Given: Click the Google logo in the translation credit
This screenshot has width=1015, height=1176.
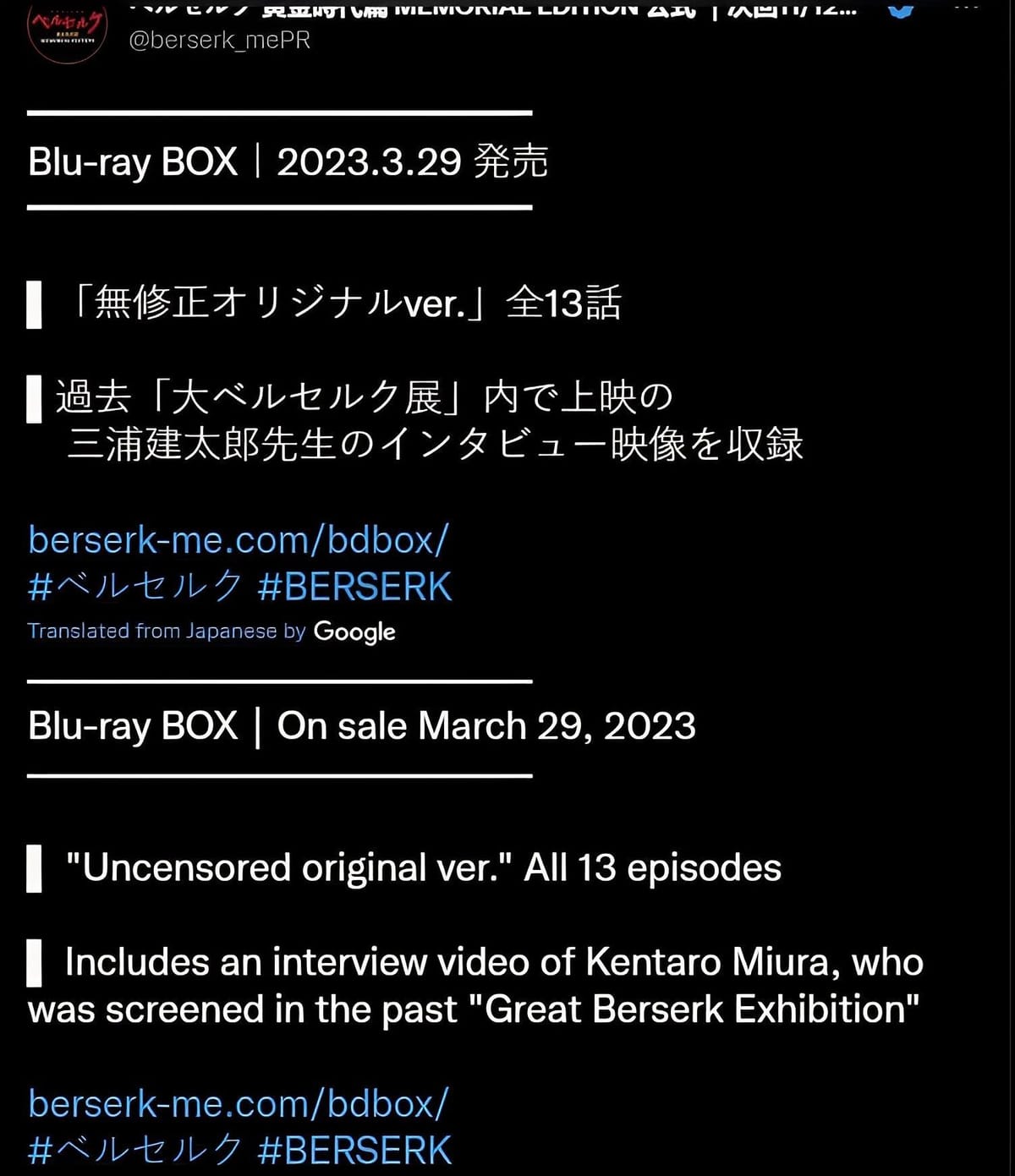Looking at the screenshot, I should [x=354, y=632].
